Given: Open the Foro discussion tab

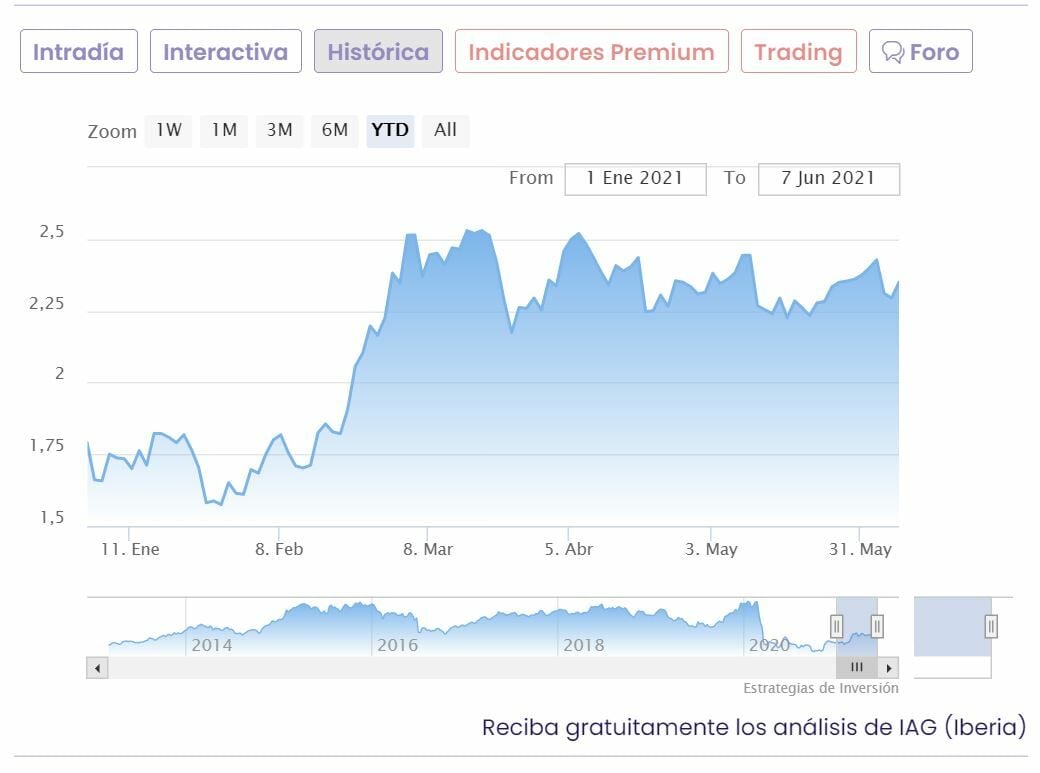Looking at the screenshot, I should 920,52.
